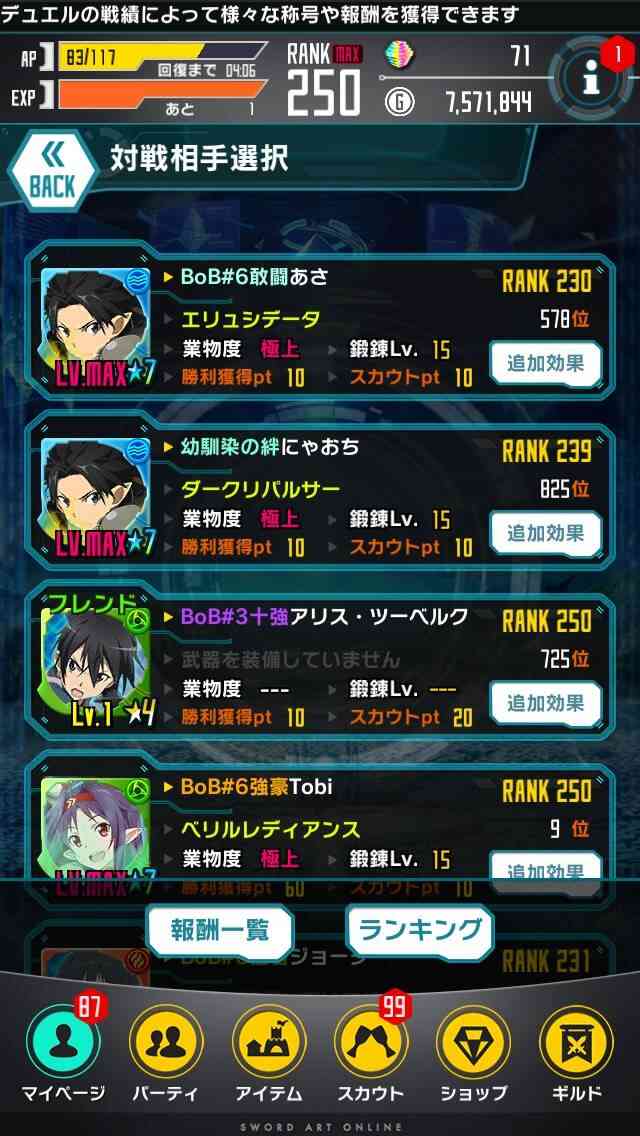The image size is (640, 1136).
Task: Open the ランキング rankings
Action: pyautogui.click(x=420, y=930)
